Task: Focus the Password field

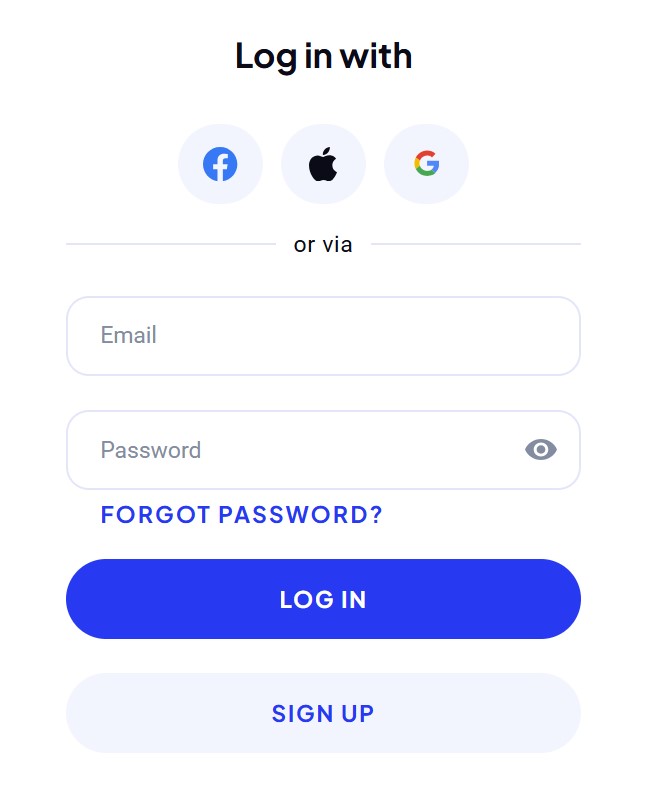Action: 300,449
